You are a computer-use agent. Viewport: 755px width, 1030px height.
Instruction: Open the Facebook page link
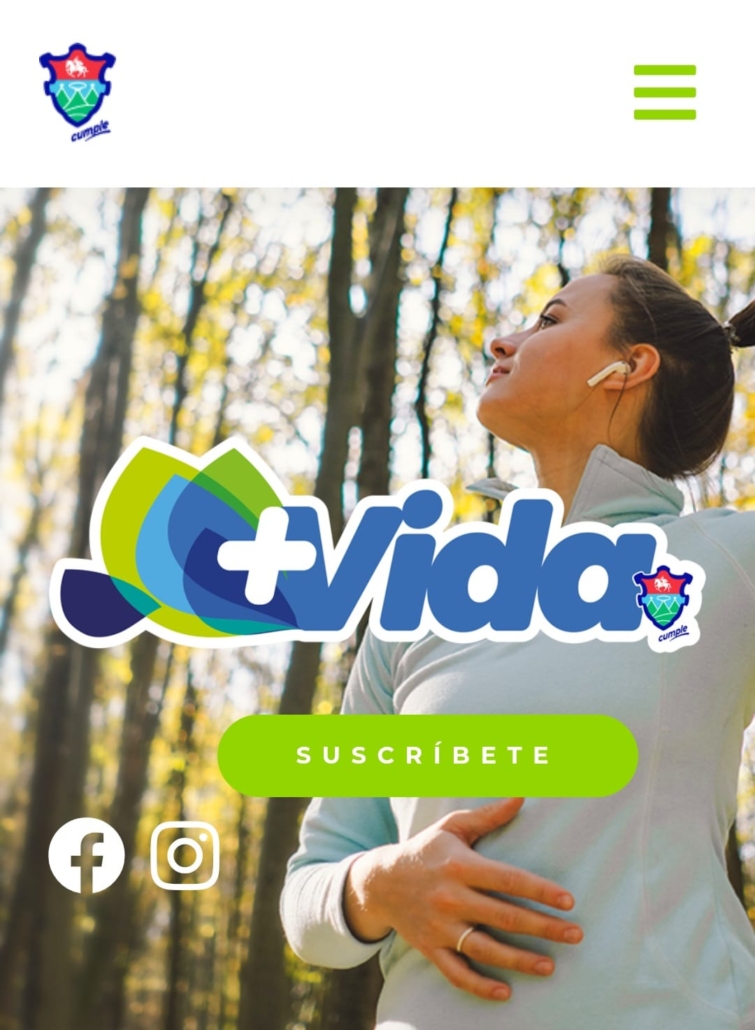coord(87,856)
